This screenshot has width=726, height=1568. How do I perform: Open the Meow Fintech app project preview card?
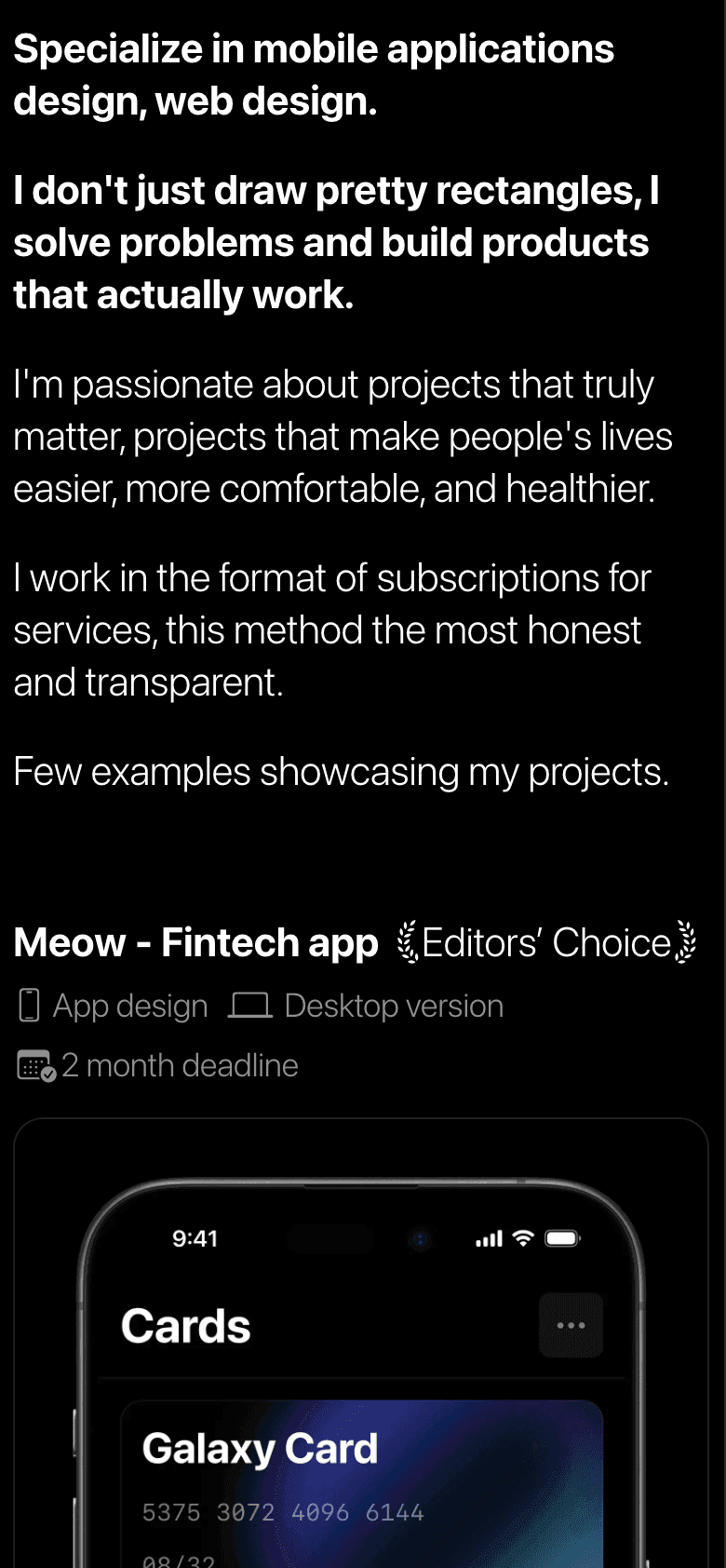point(361,1343)
